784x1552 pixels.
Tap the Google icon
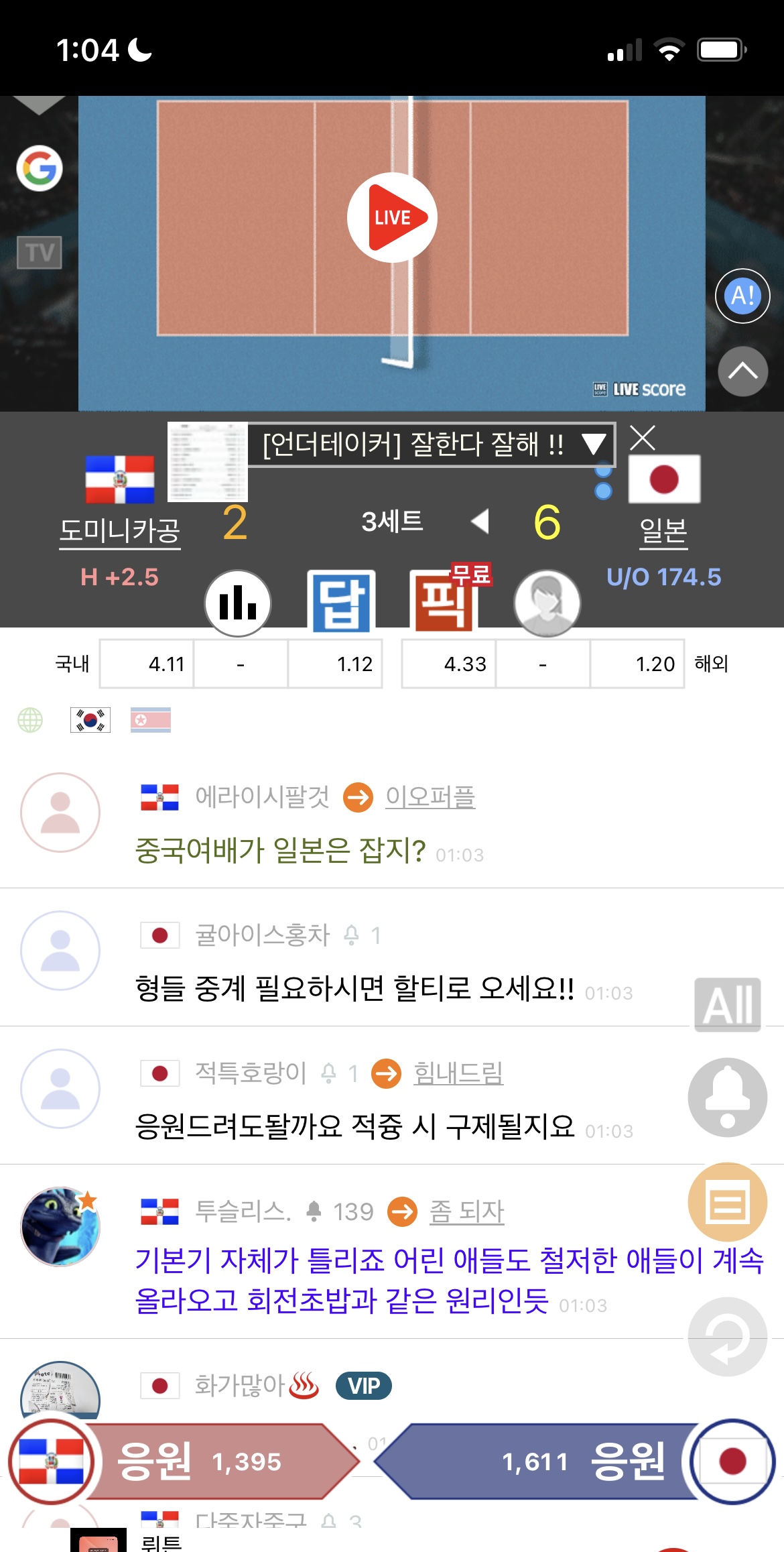[x=40, y=168]
